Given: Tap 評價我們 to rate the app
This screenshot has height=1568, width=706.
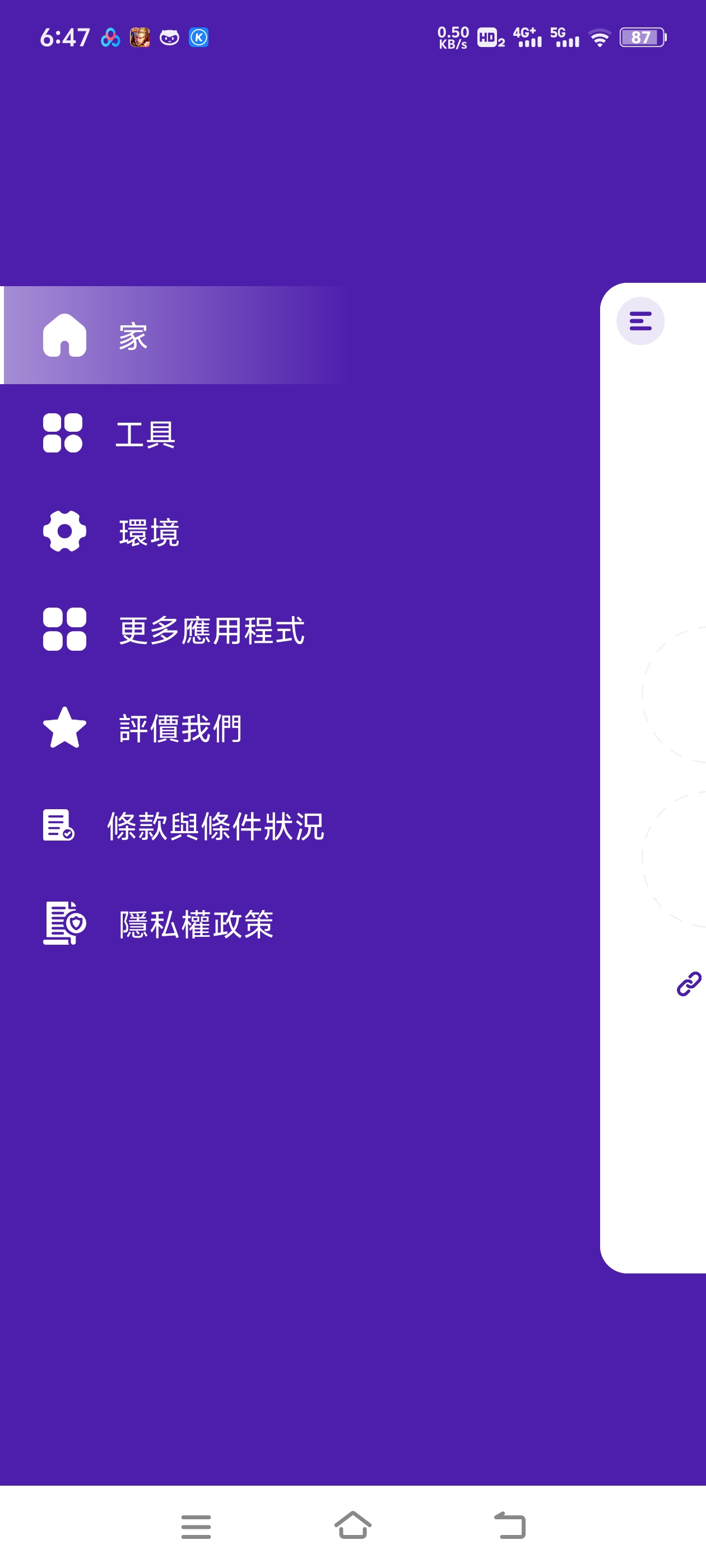Looking at the screenshot, I should tap(180, 728).
